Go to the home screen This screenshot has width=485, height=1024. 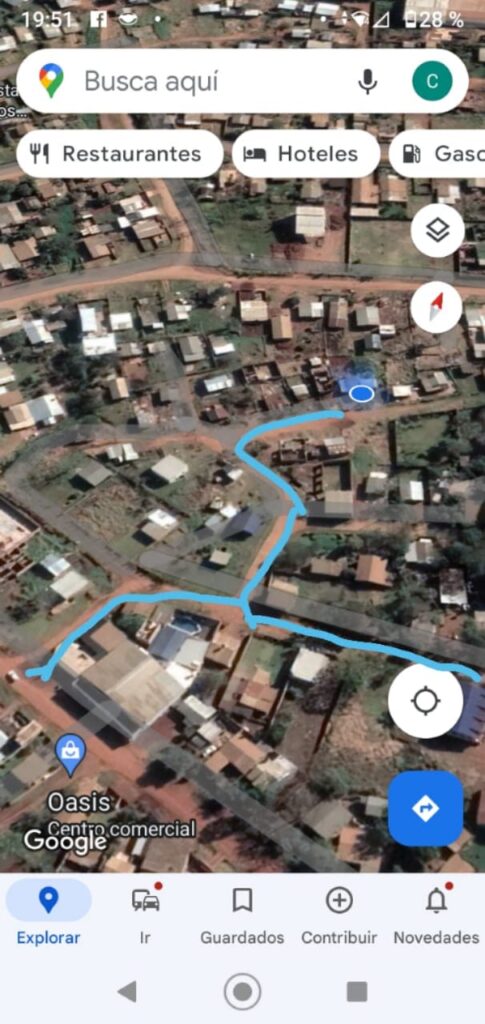242,991
